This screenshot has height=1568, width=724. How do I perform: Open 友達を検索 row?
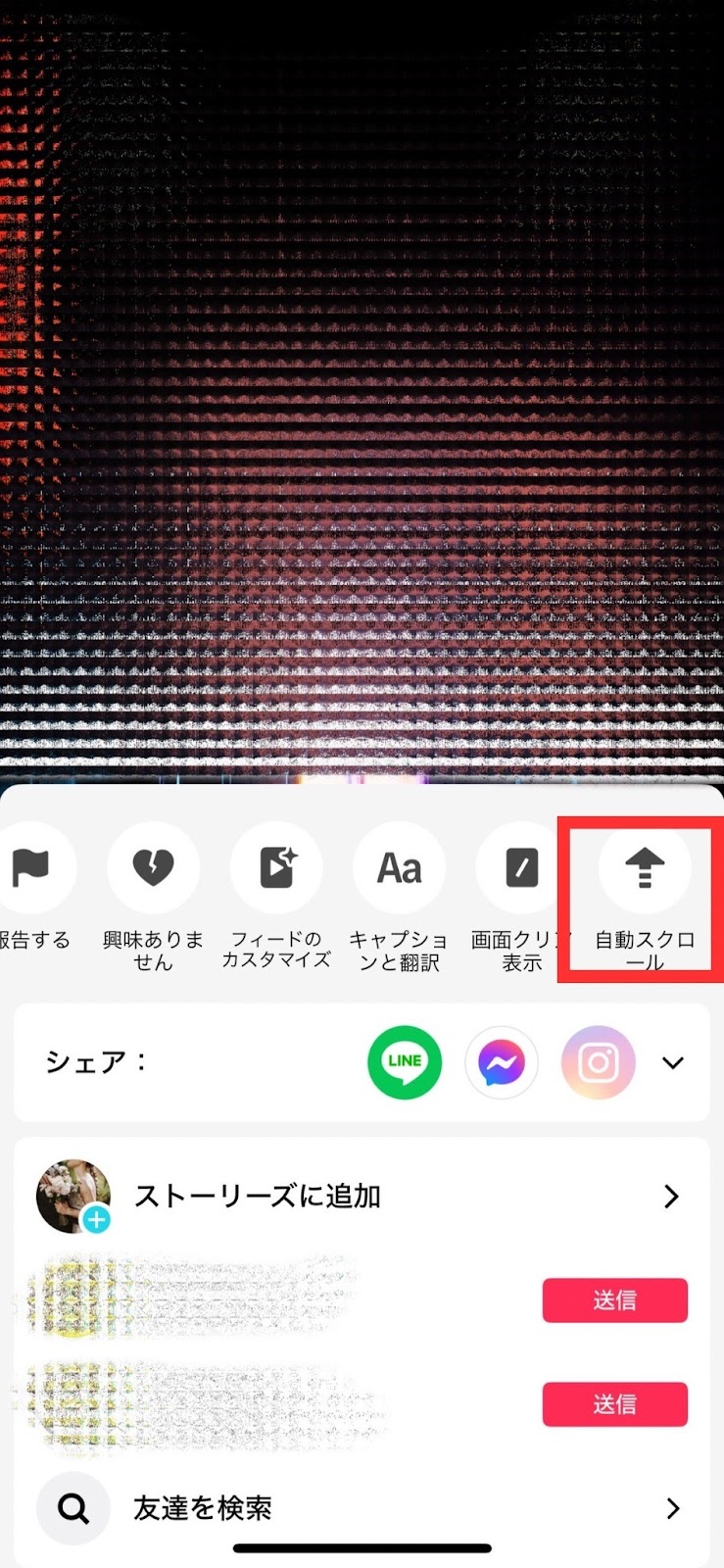[362, 1508]
